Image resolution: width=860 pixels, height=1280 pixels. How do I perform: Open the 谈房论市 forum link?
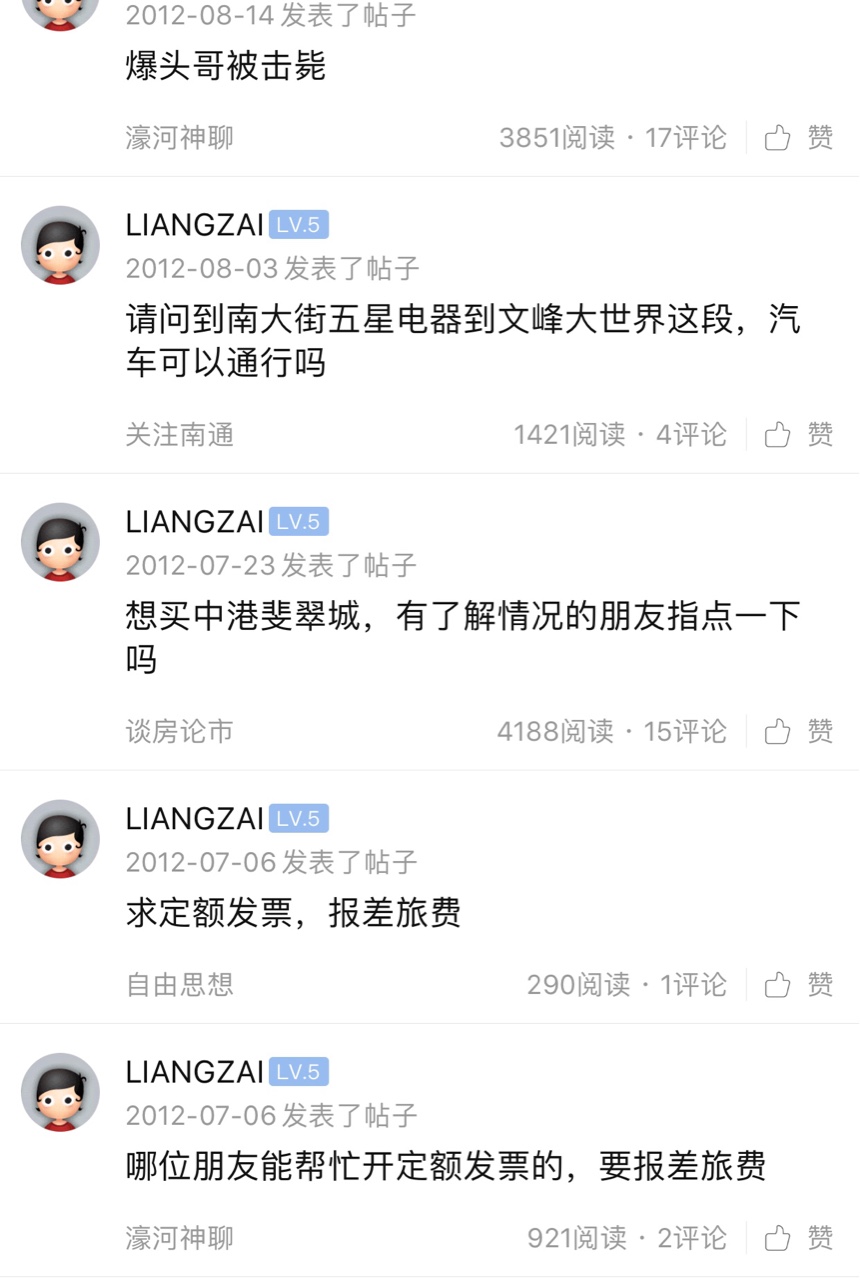tap(180, 731)
